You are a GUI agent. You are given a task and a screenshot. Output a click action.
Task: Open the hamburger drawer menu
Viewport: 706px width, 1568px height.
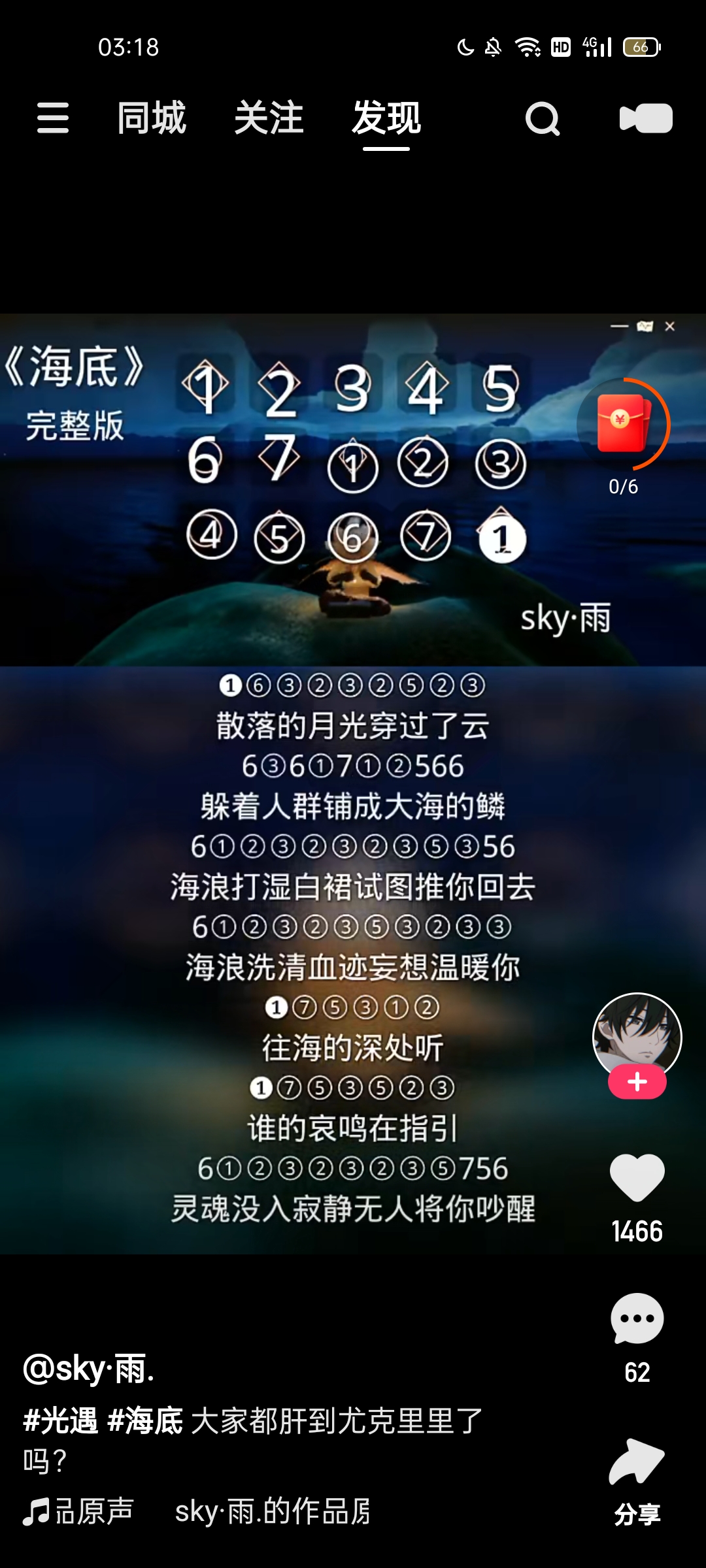tap(53, 118)
